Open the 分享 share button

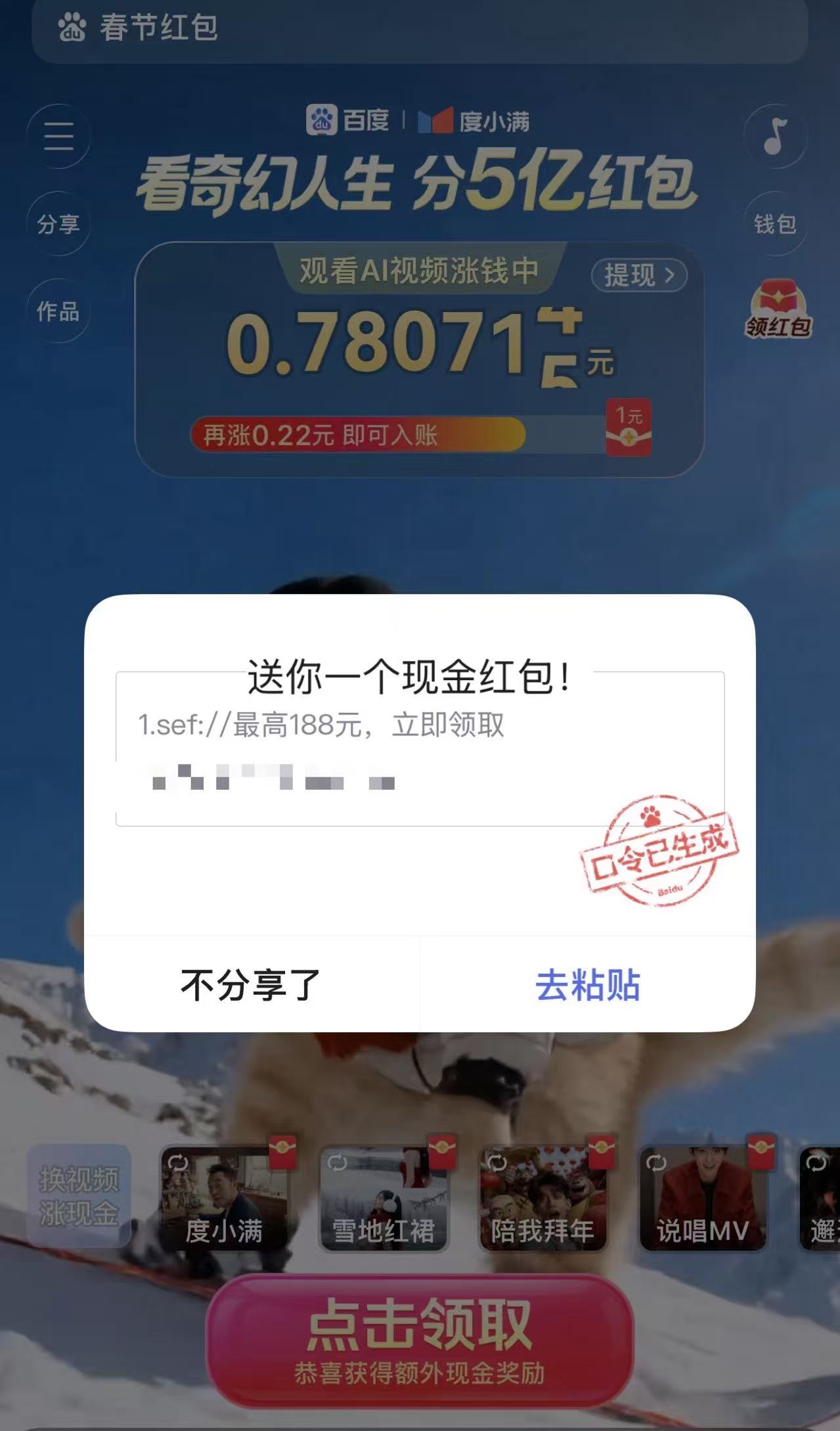click(x=58, y=224)
